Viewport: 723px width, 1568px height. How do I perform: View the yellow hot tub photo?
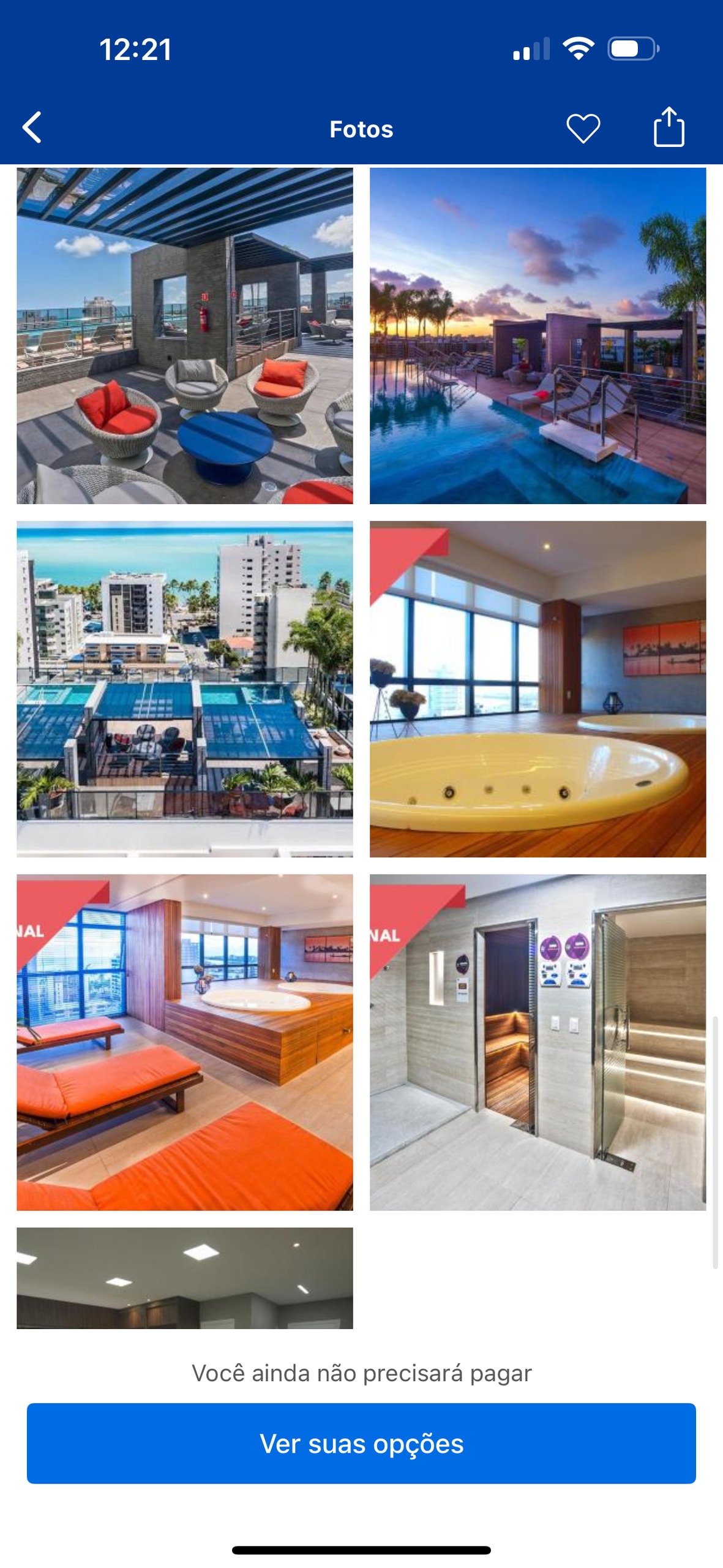point(538,689)
